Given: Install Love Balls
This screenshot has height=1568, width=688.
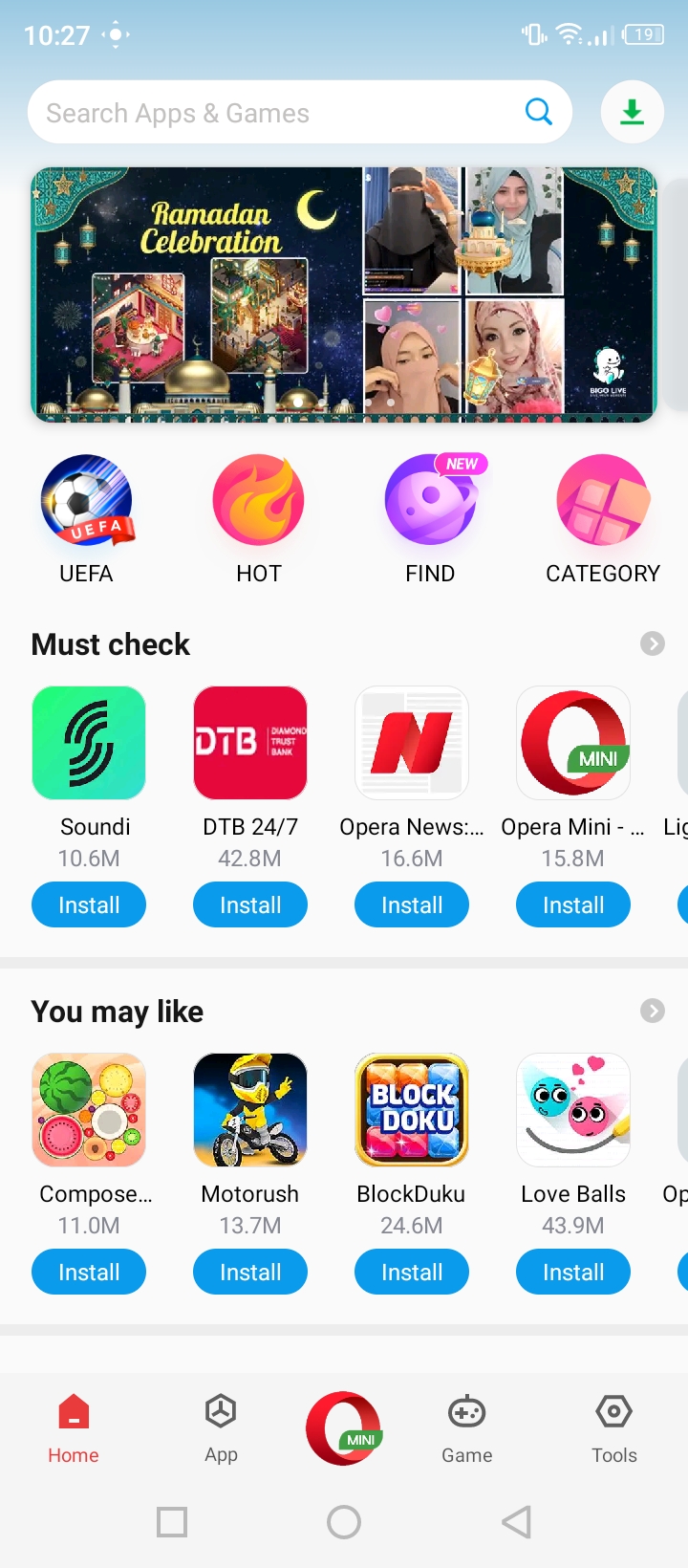Looking at the screenshot, I should pos(573,1273).
